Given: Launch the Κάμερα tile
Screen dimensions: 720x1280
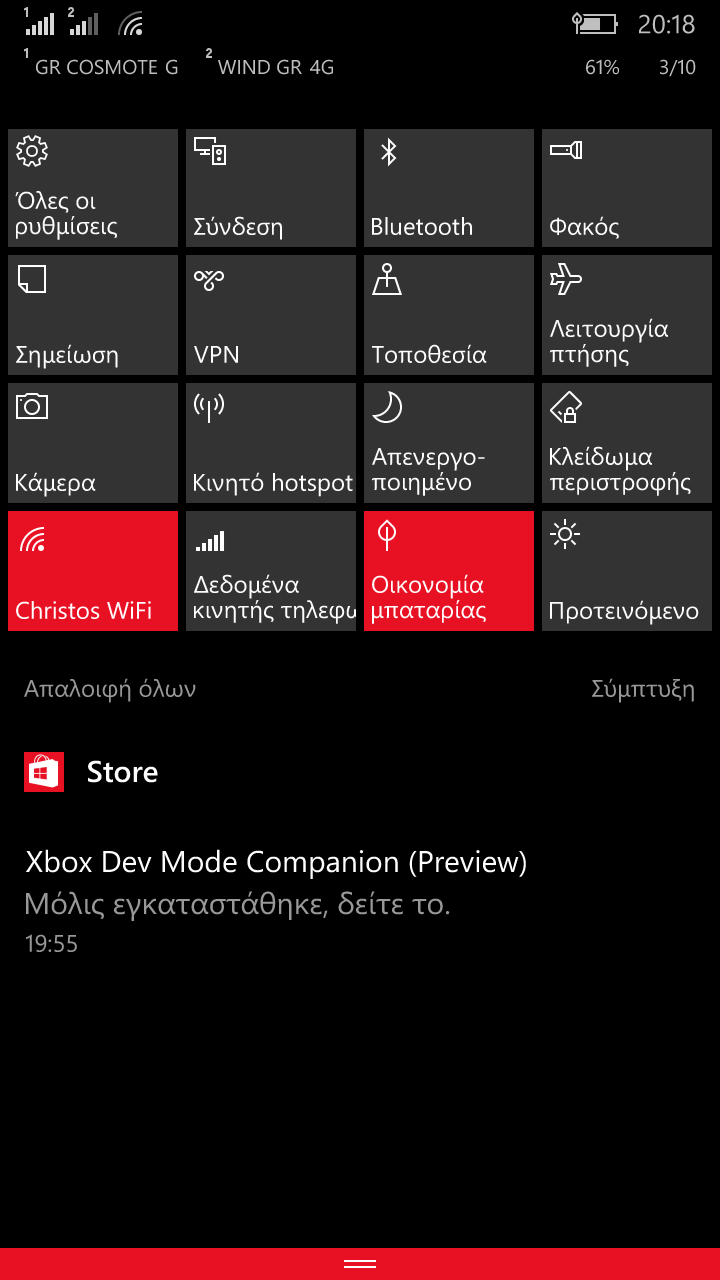Looking at the screenshot, I should tap(93, 443).
